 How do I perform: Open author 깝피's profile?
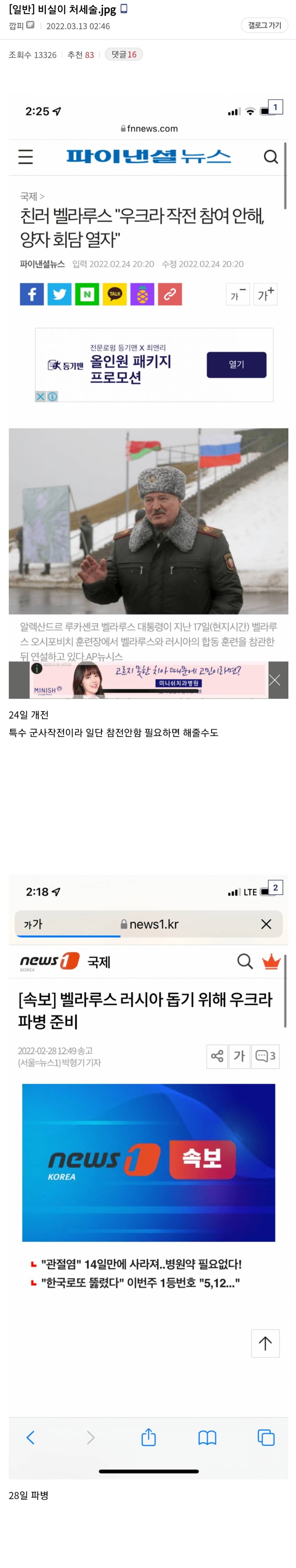click(x=16, y=26)
